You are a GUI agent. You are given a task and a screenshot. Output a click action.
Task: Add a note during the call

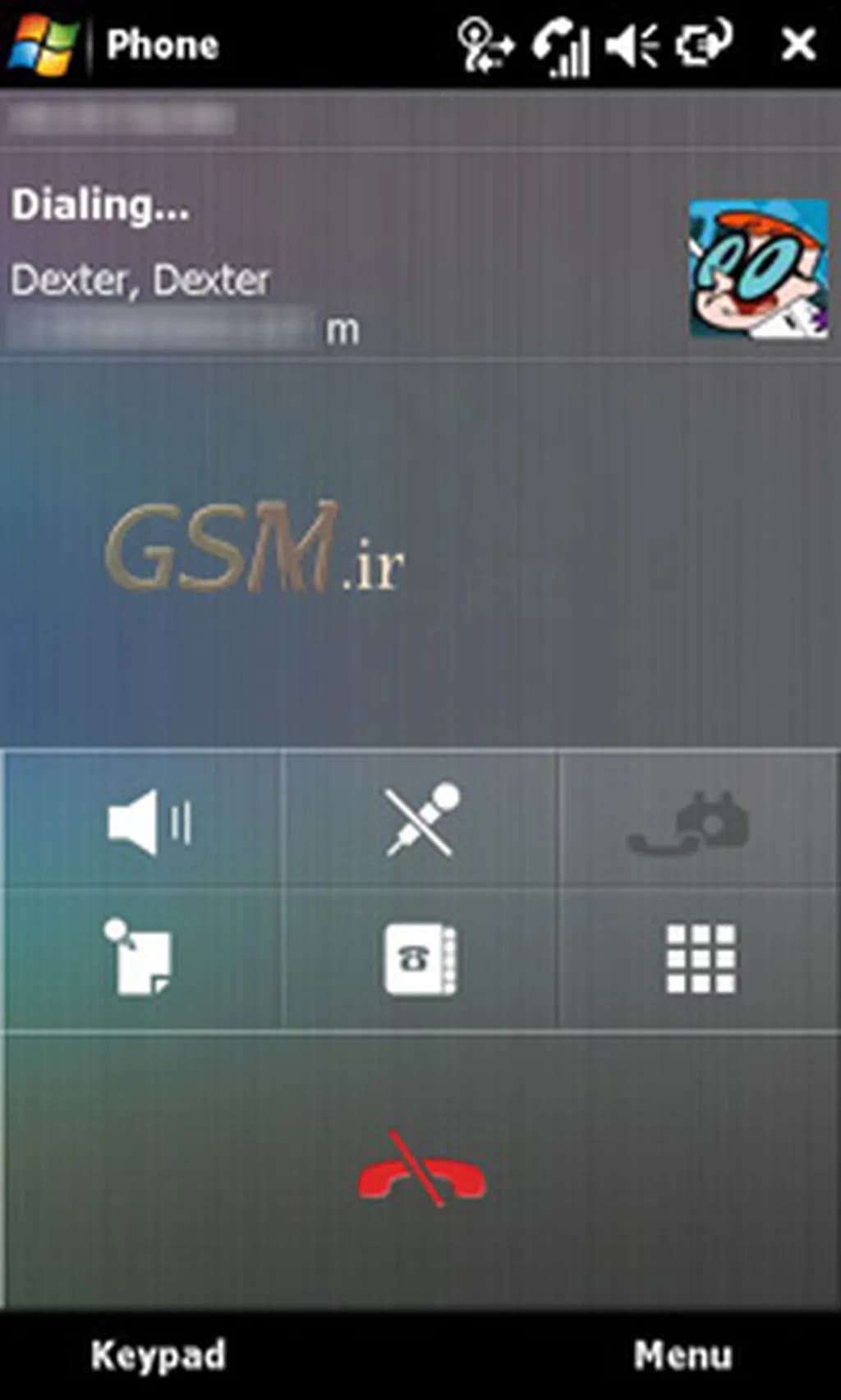[x=140, y=957]
